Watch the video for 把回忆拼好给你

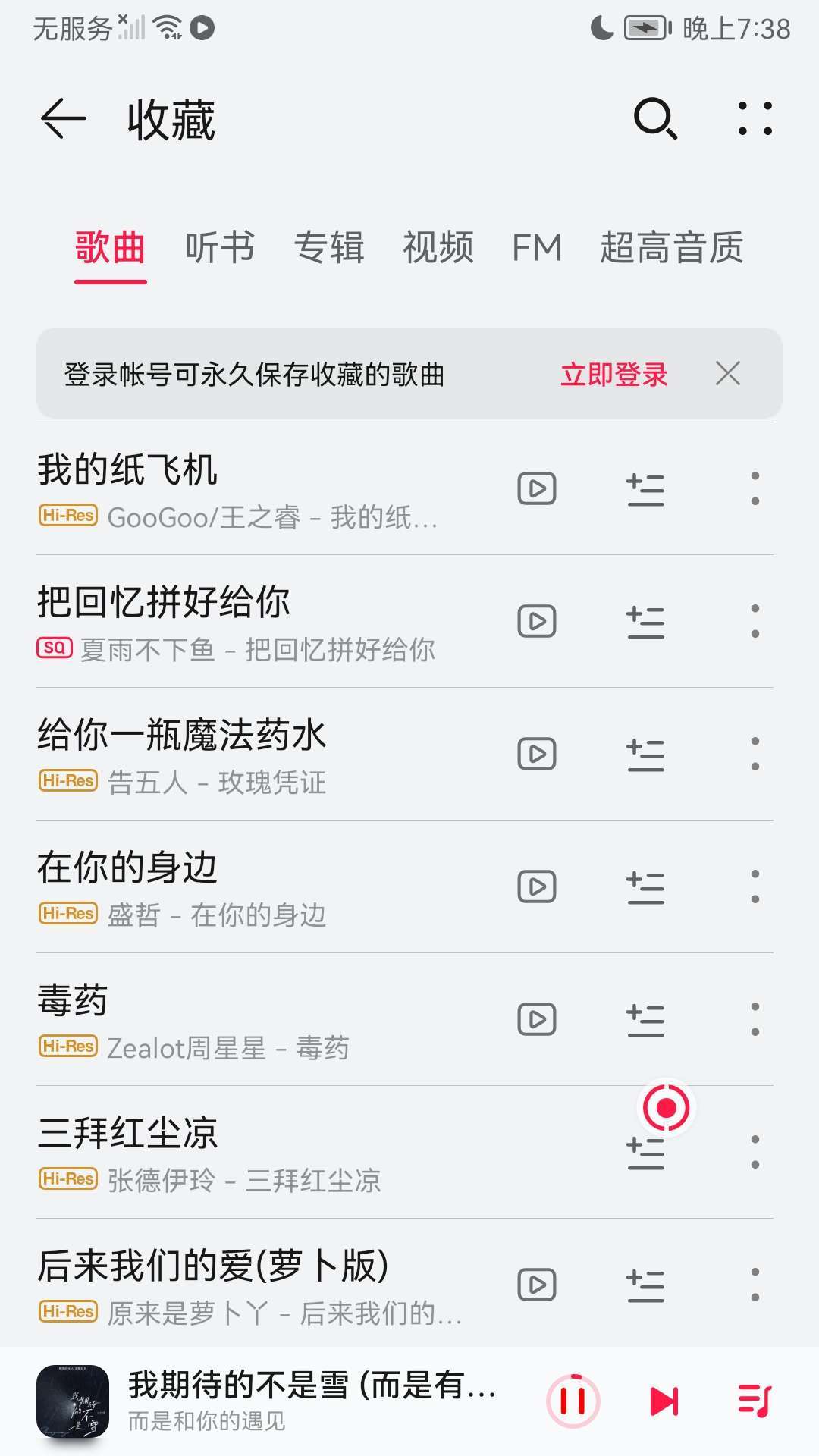pyautogui.click(x=537, y=621)
